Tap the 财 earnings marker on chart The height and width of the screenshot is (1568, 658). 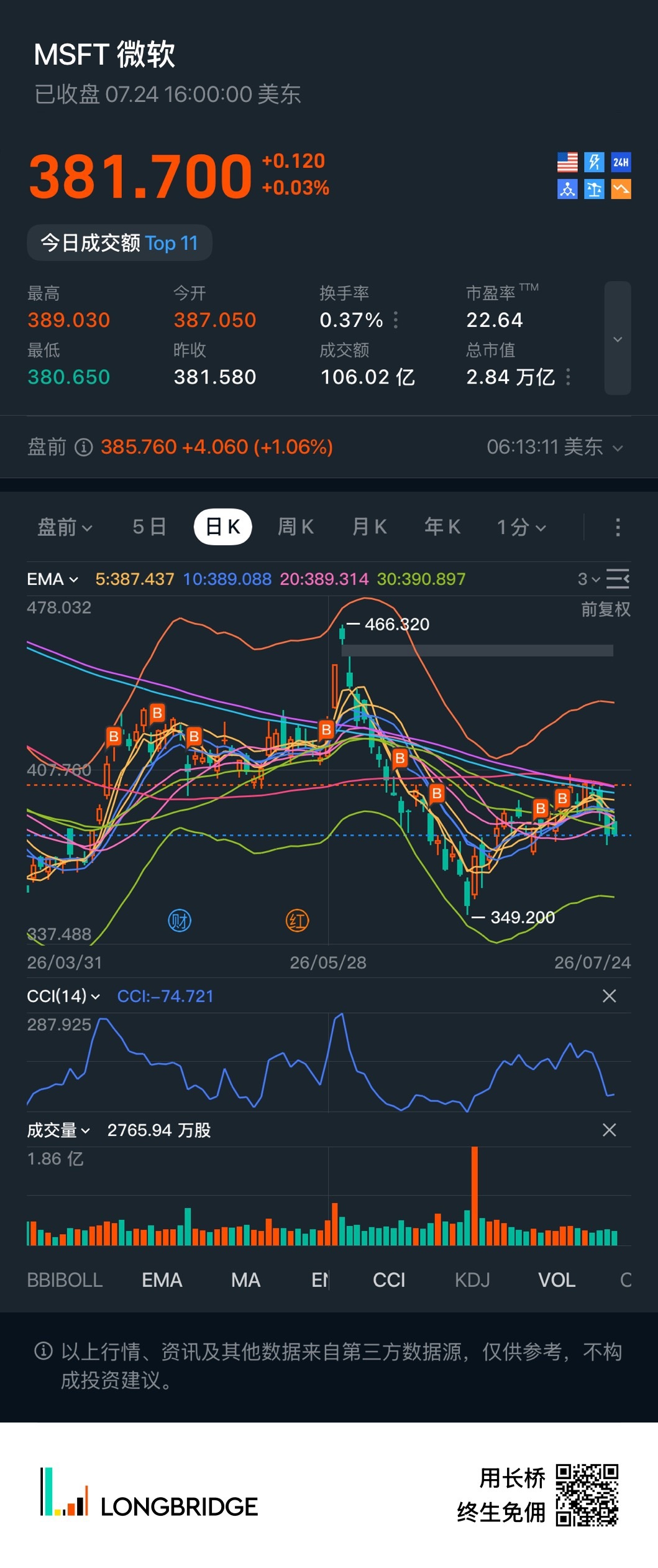(180, 920)
